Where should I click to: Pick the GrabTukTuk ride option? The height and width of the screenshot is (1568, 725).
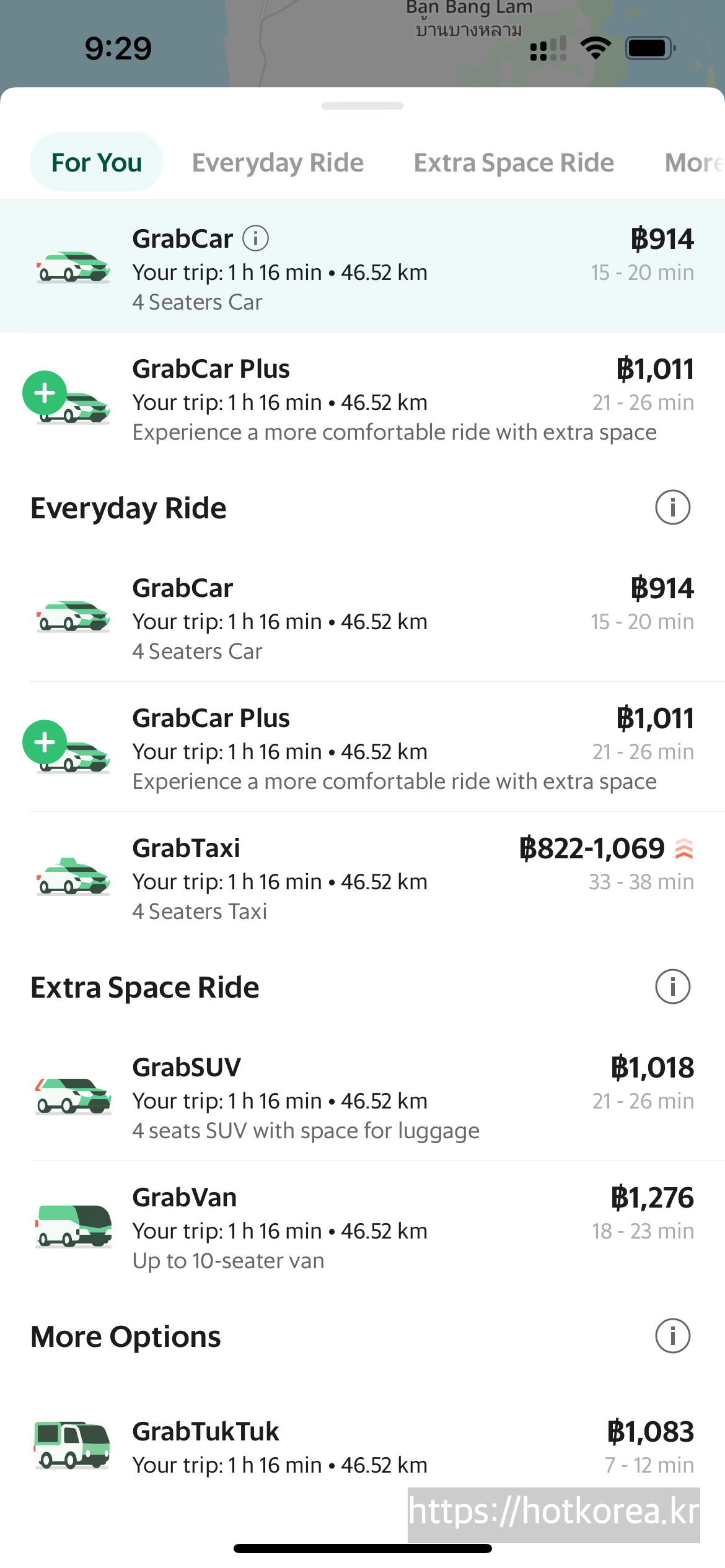tap(362, 1448)
